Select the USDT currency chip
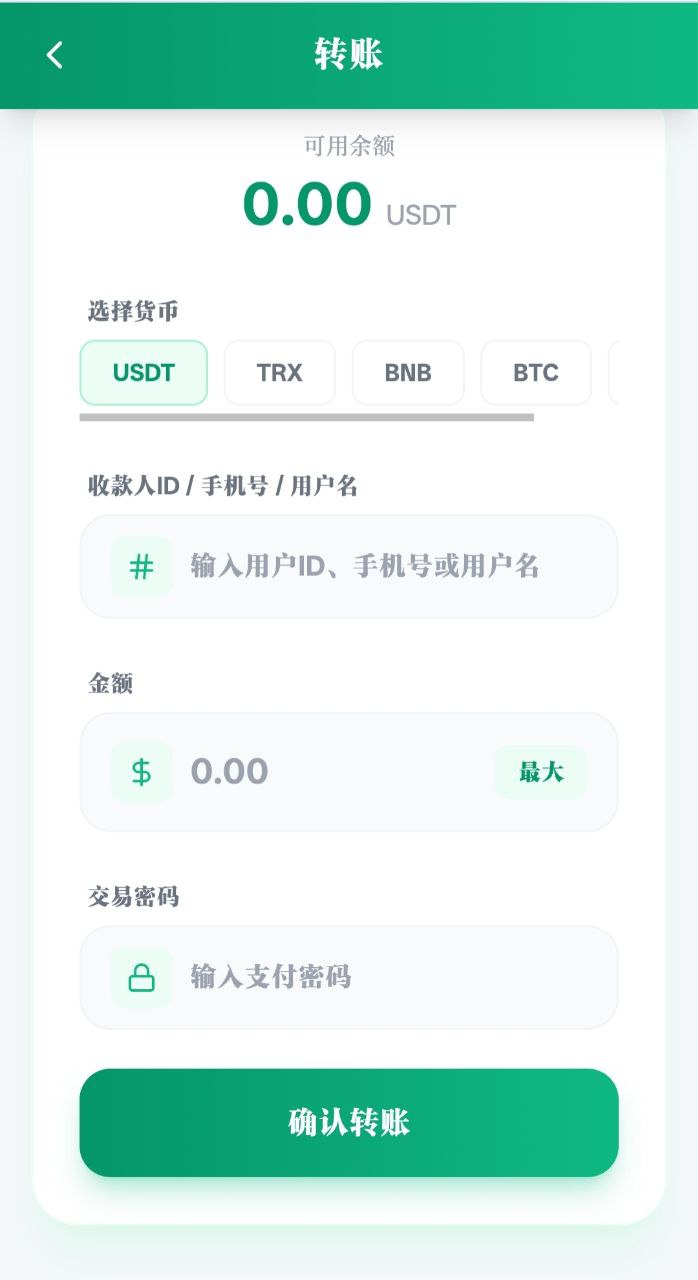The width and height of the screenshot is (698, 1280). tap(144, 373)
